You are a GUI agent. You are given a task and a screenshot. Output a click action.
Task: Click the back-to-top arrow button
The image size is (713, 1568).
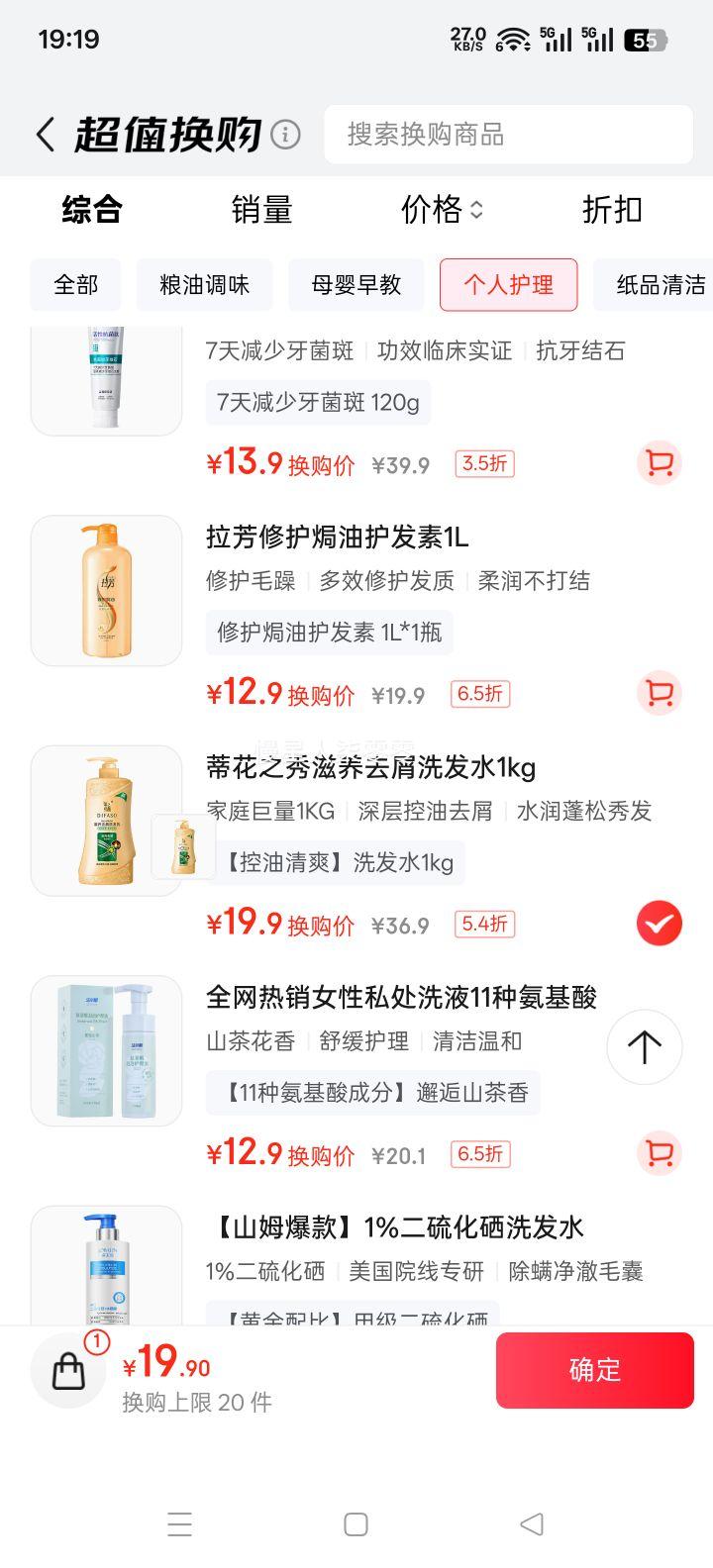tap(644, 1047)
